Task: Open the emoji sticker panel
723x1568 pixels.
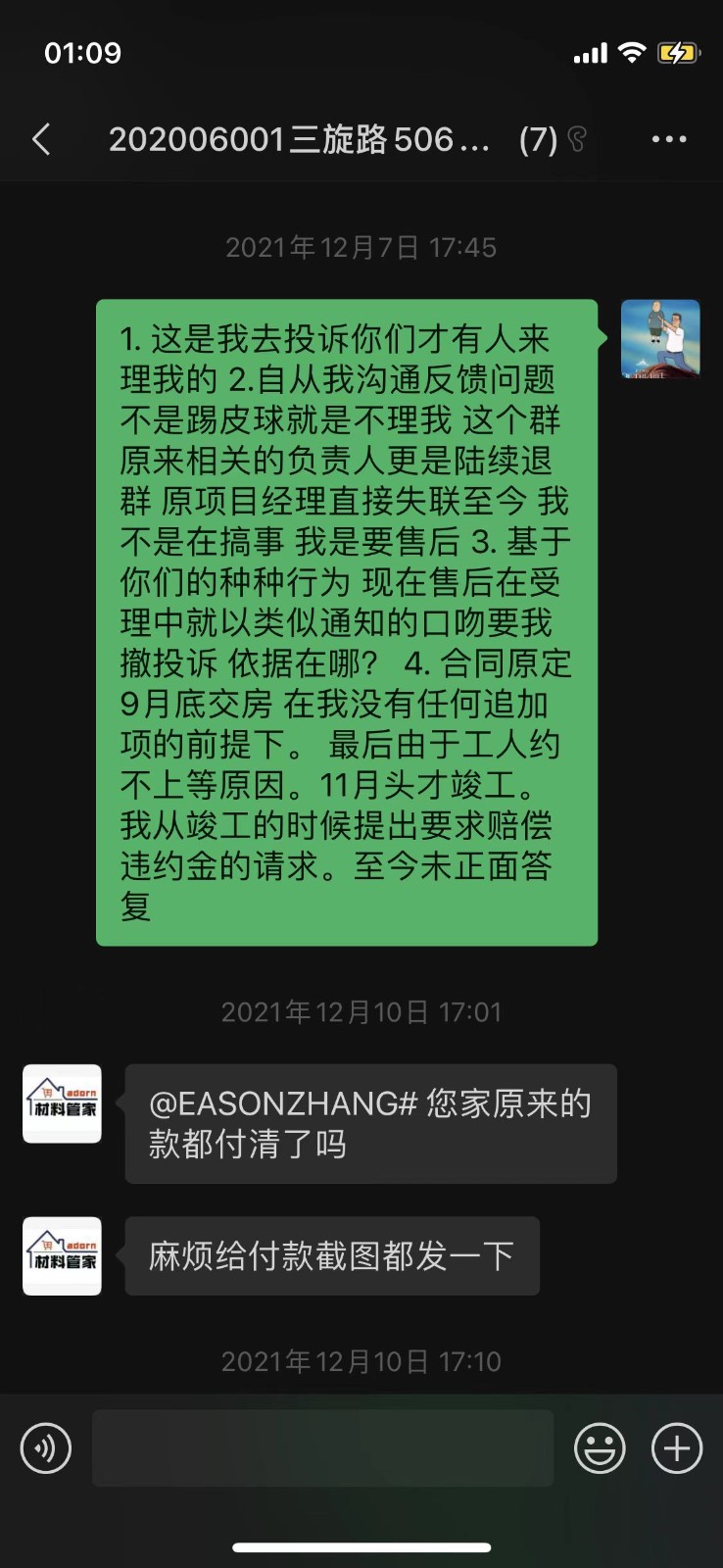Action: point(600,1448)
